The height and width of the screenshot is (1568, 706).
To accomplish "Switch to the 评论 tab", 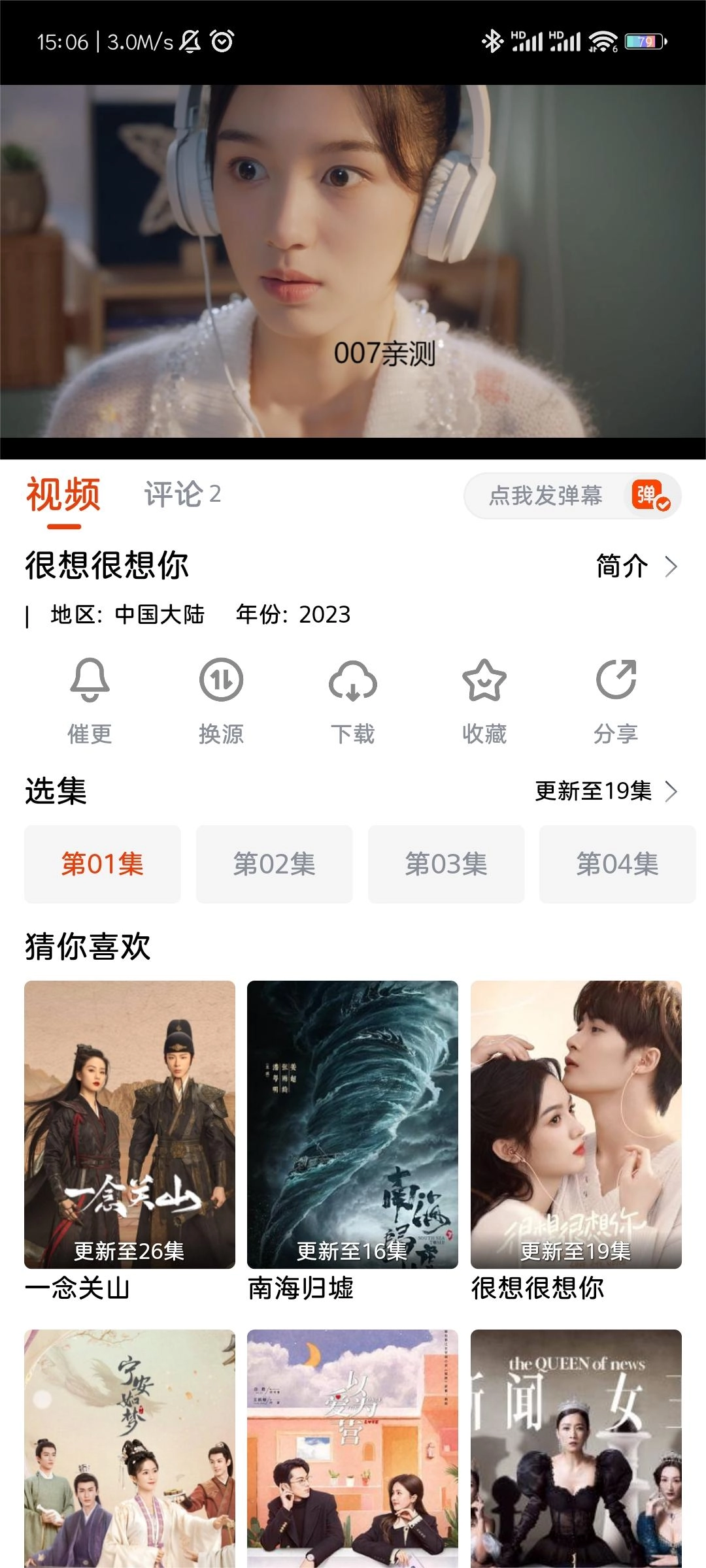I will [x=182, y=494].
